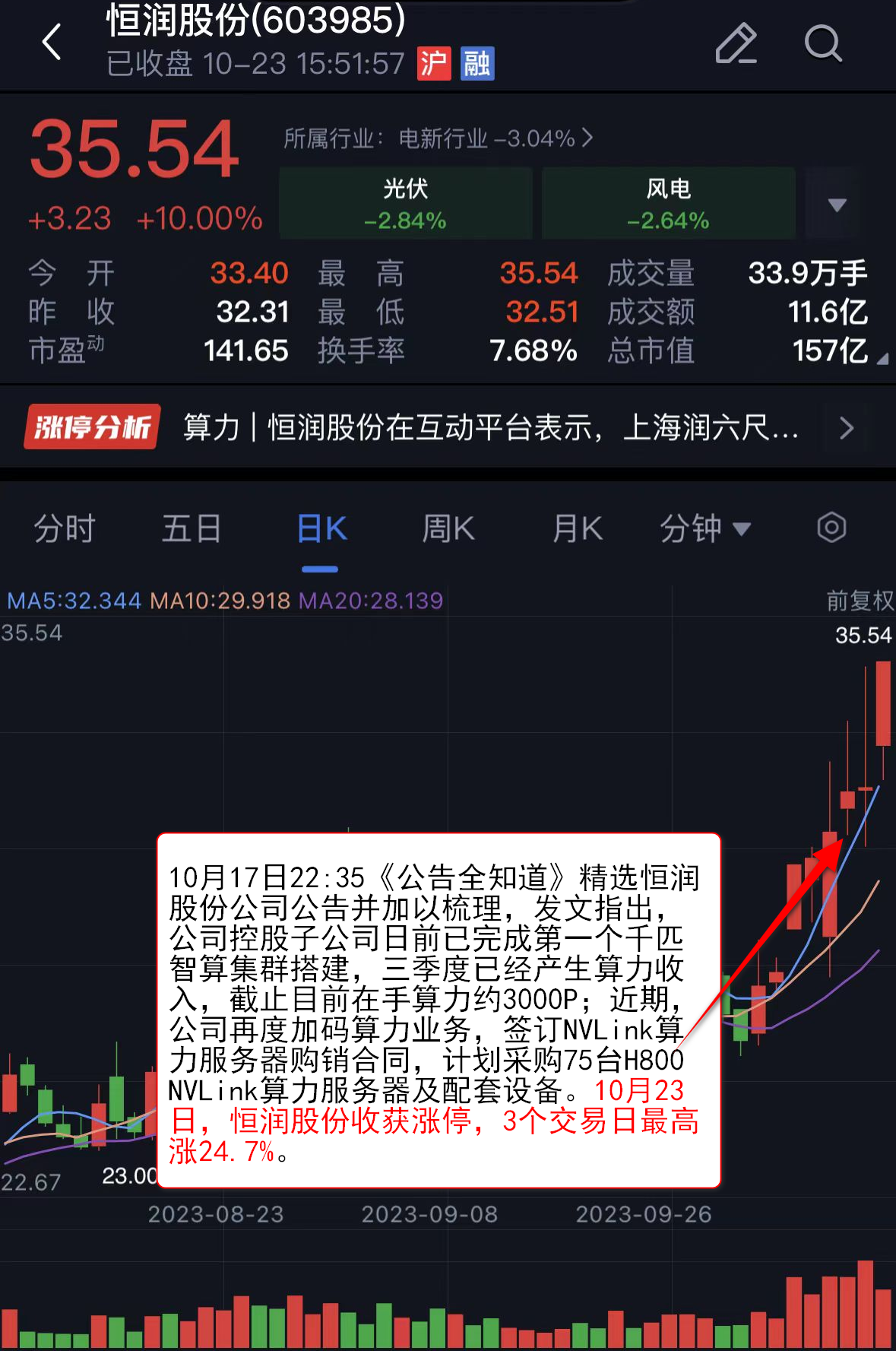Change the 前复权 price adjustment mode

860,601
